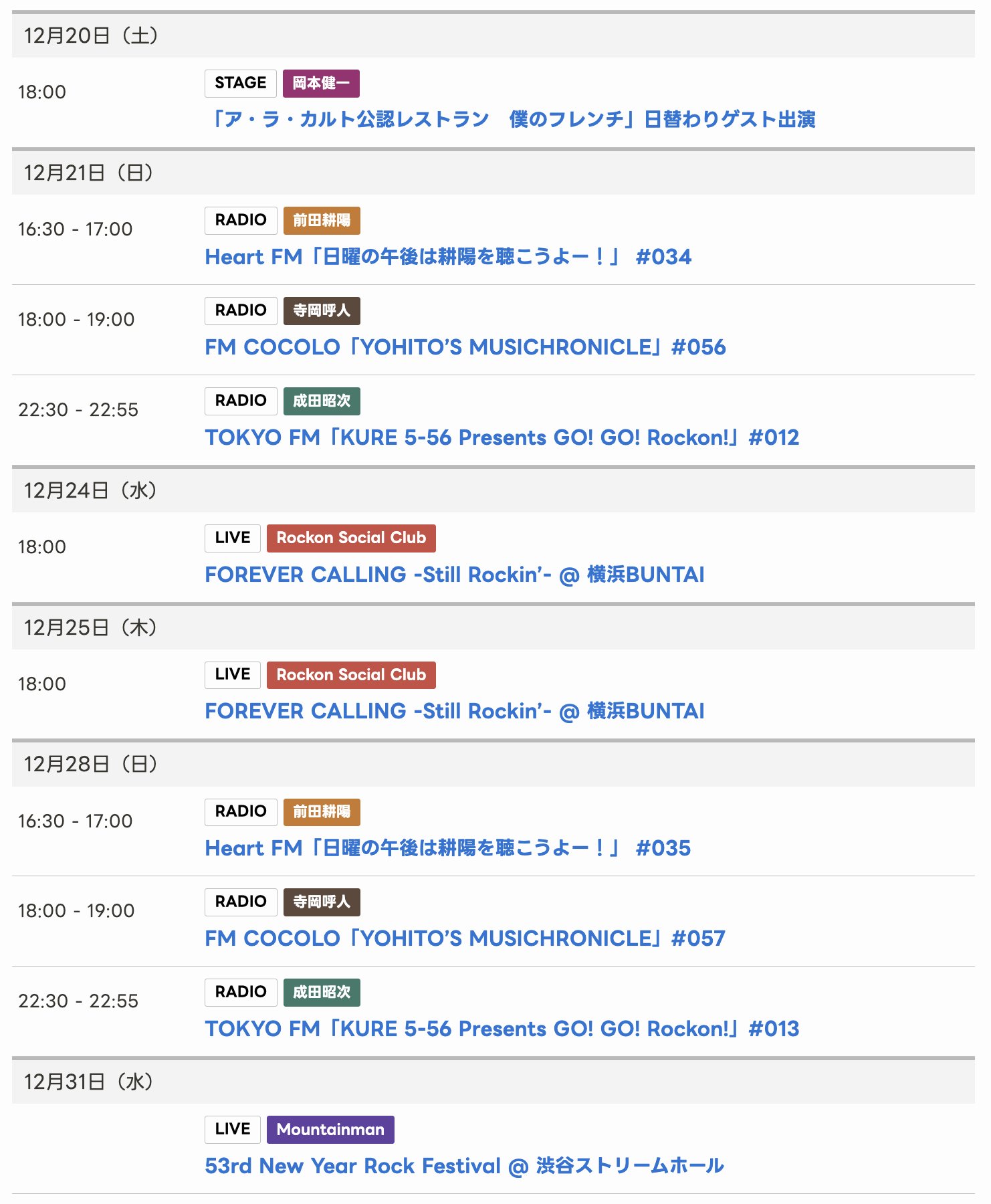Open FM COCOLO MUSICHRONICLE #056 link
This screenshot has height=1204, width=991.
tap(465, 347)
